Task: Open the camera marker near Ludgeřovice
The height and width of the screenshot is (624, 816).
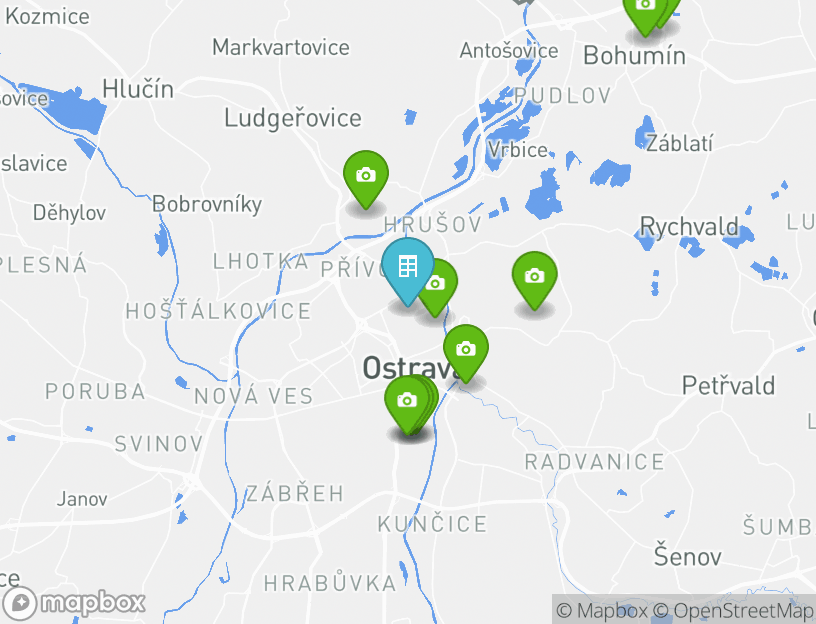Action: pos(366,175)
